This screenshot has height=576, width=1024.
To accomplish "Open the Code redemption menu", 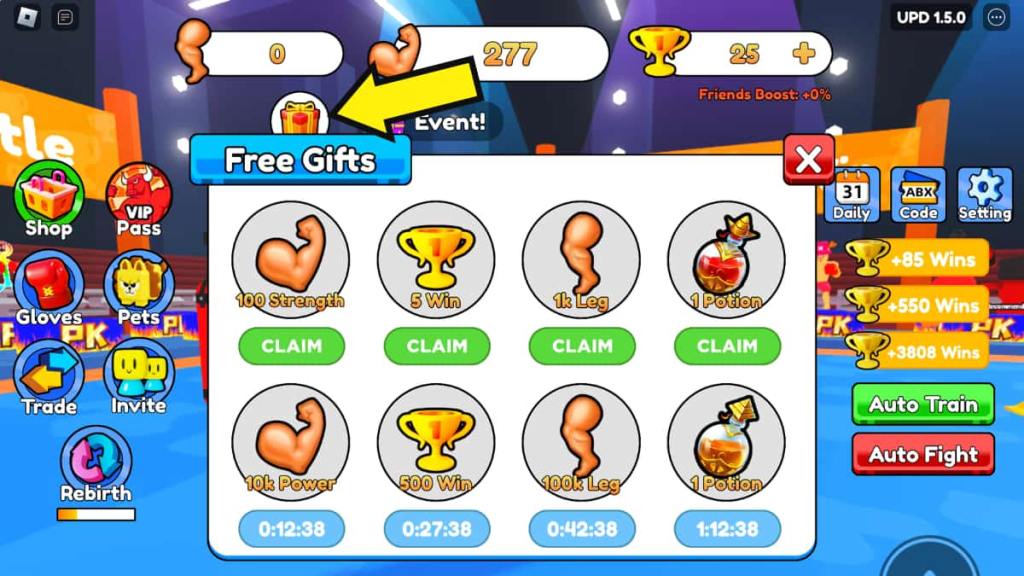I will [918, 193].
